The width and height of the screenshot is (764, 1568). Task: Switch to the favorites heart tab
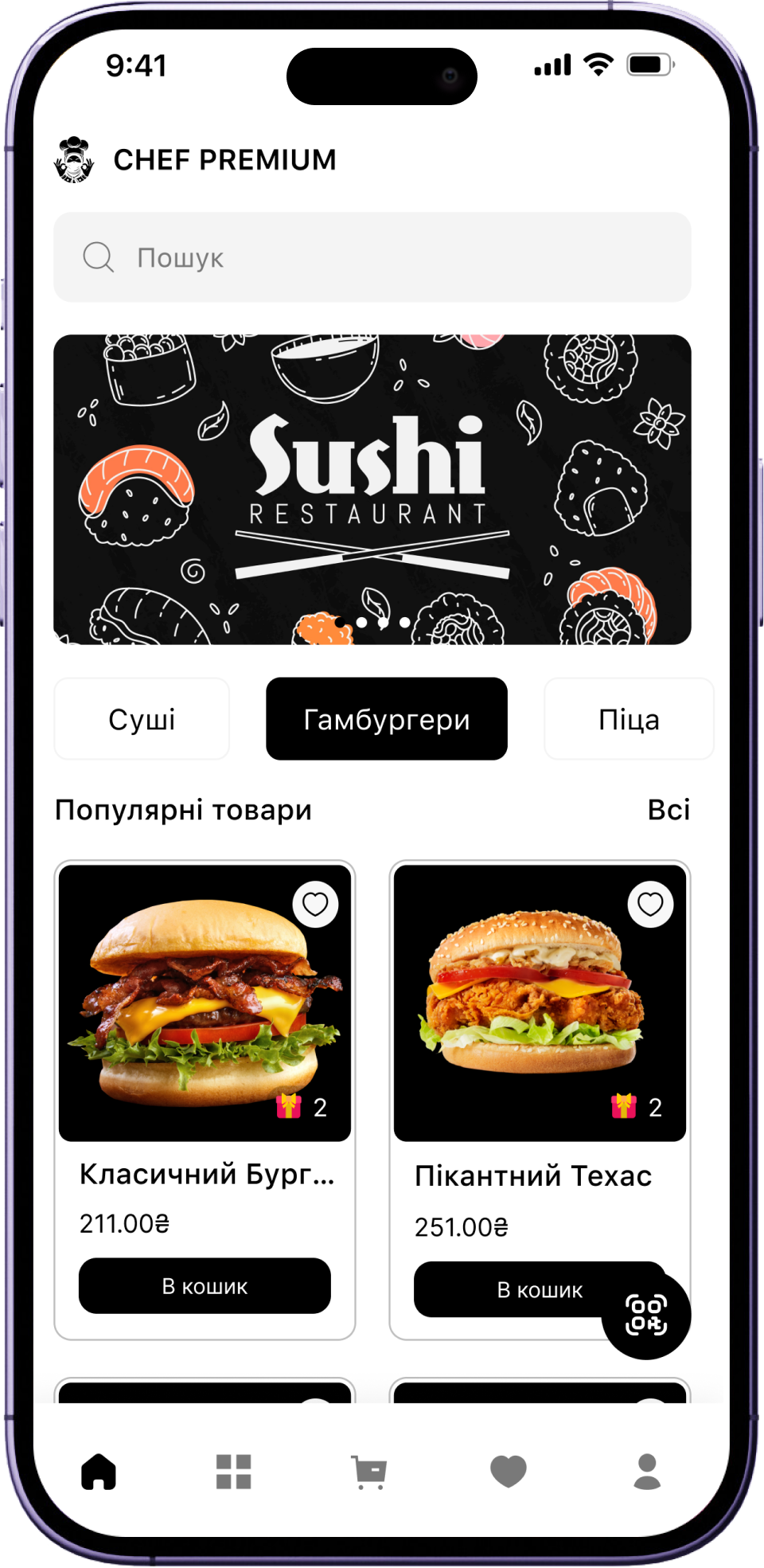pos(509,1472)
